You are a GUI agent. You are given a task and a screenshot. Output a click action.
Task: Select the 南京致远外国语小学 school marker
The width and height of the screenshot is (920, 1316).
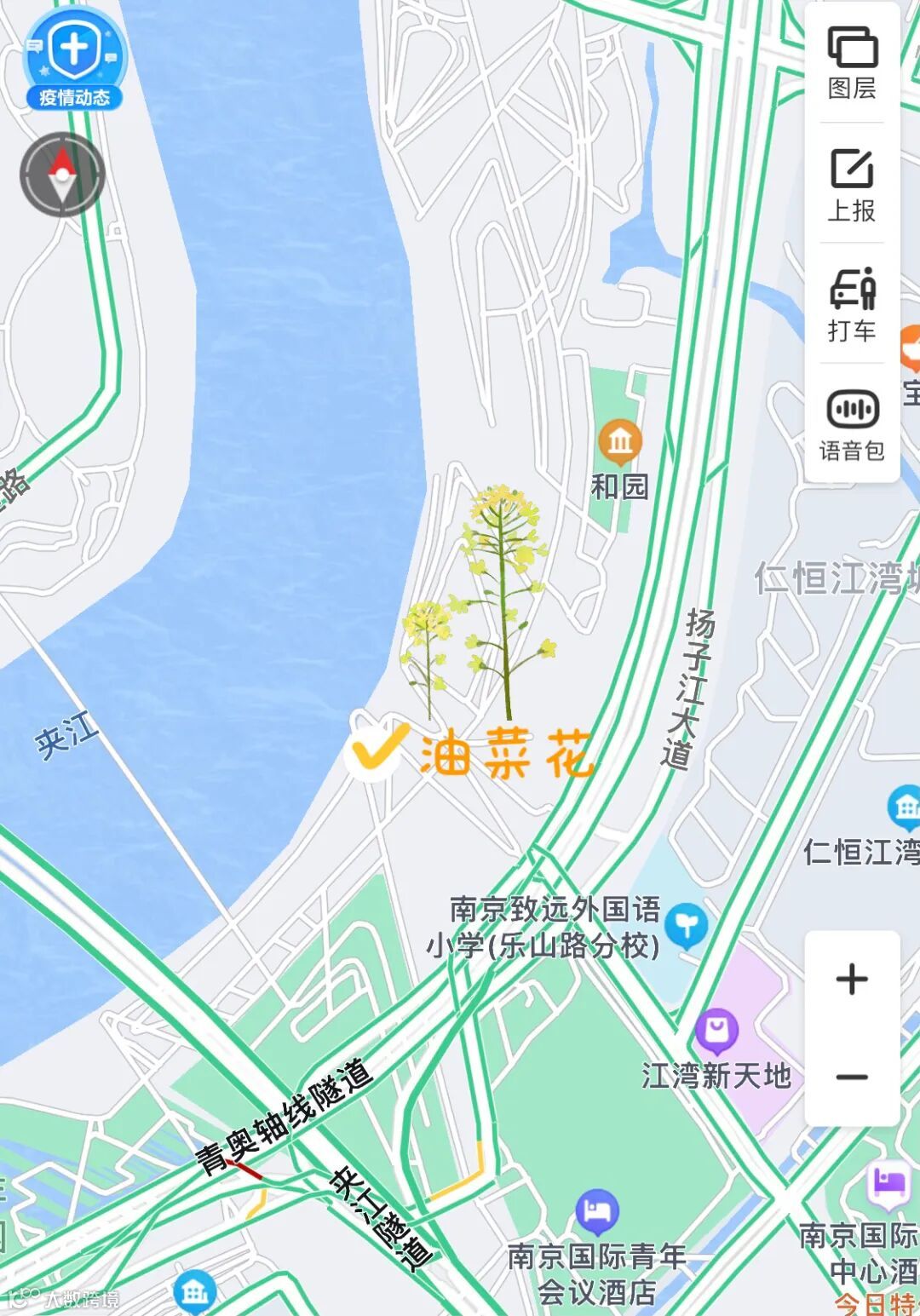[686, 925]
